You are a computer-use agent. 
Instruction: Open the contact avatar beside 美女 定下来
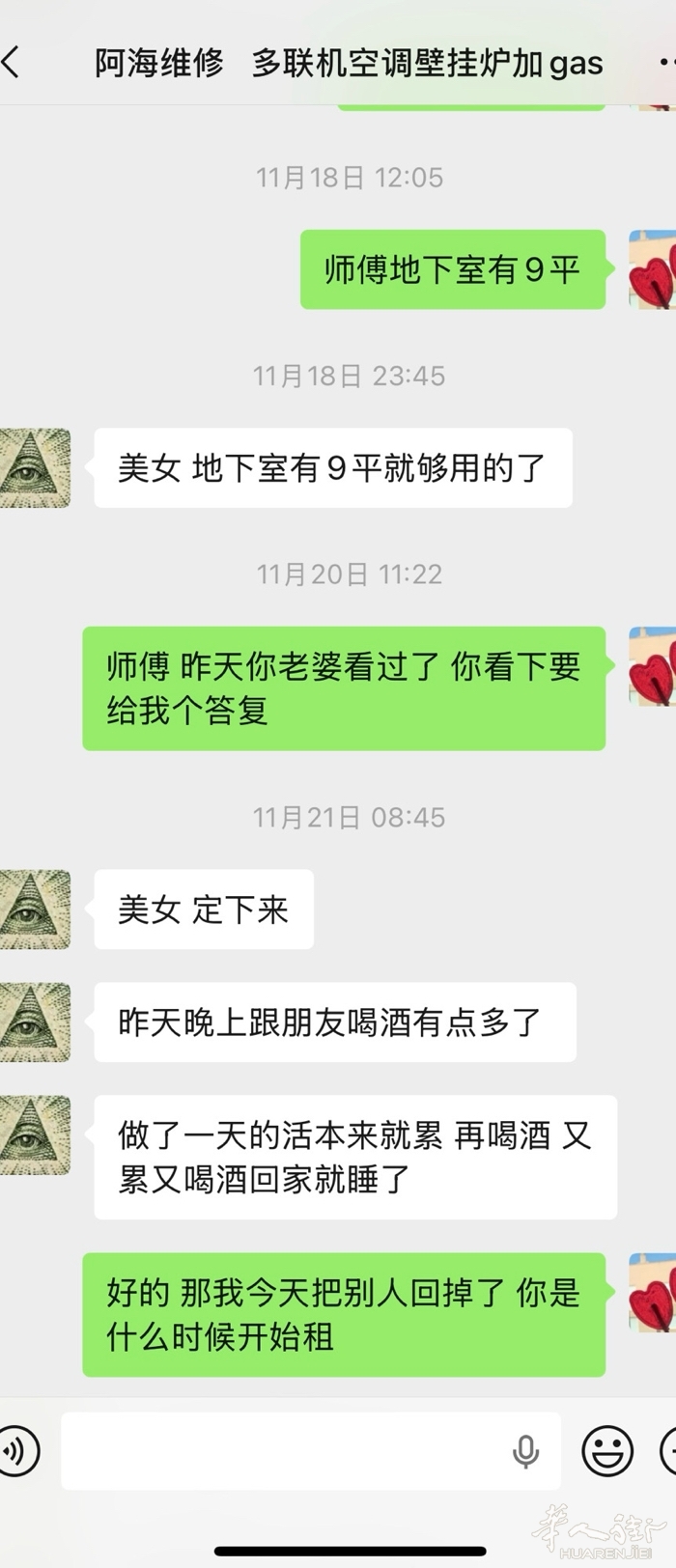(35, 909)
